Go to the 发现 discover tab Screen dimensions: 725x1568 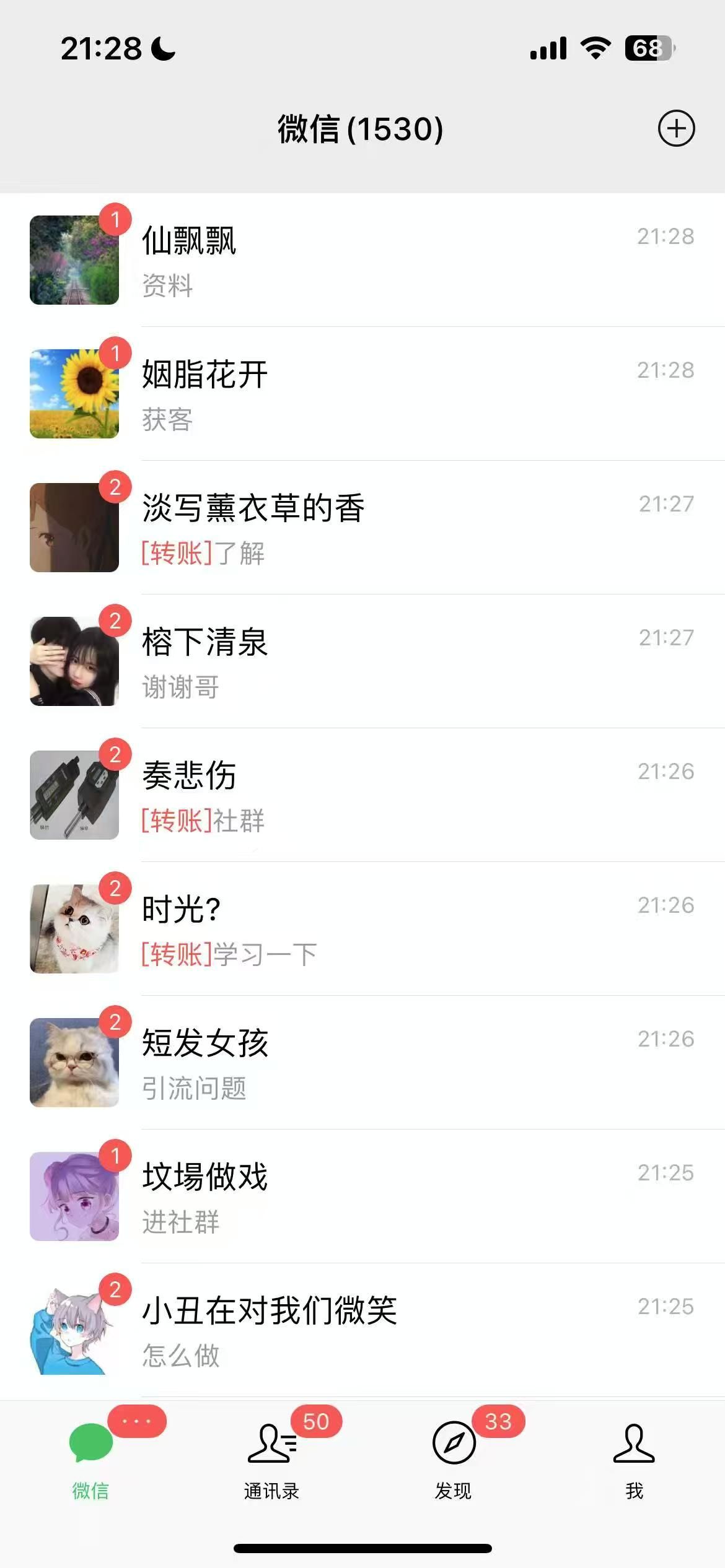[x=453, y=1455]
